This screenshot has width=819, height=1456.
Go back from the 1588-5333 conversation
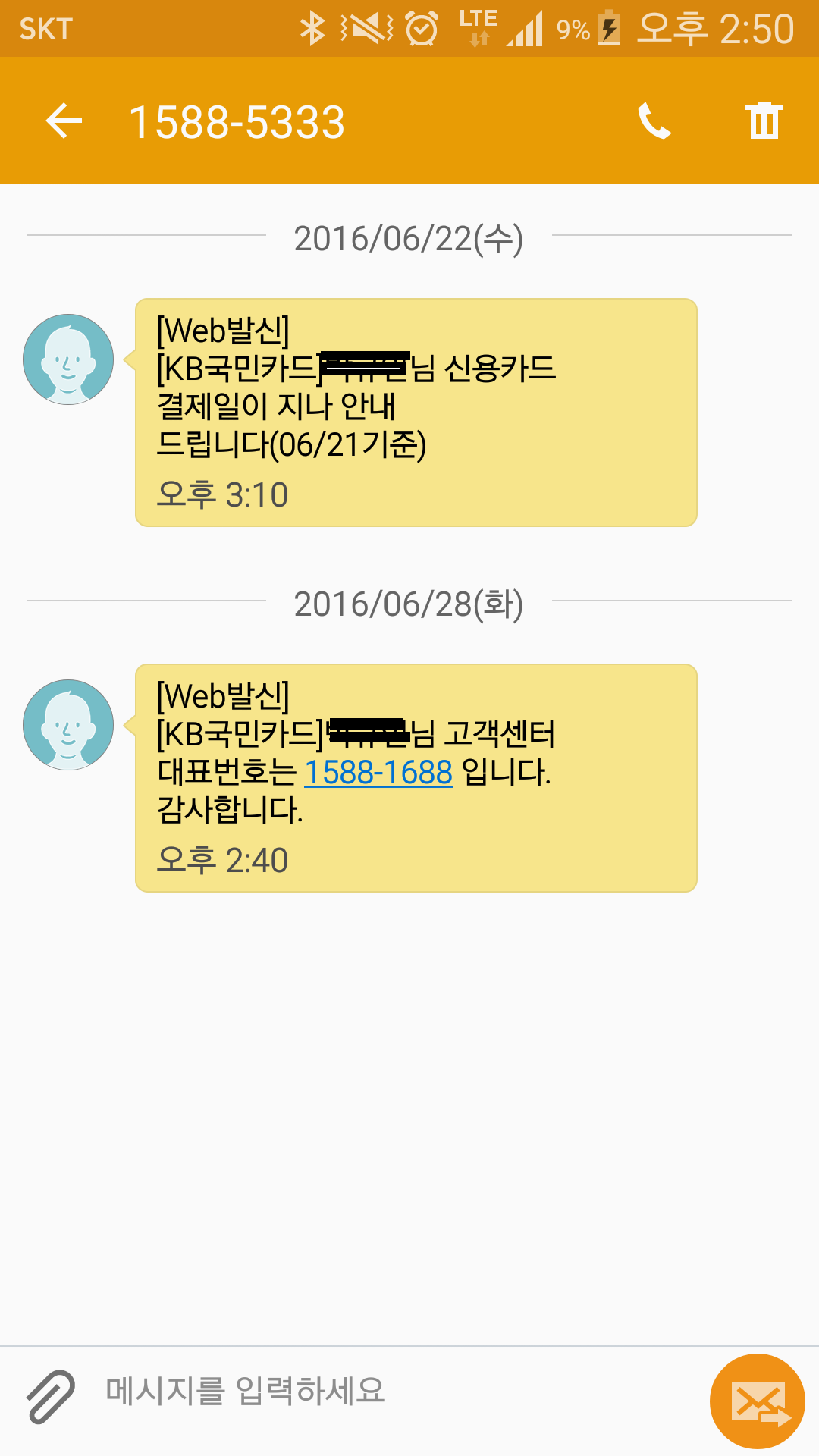[x=64, y=121]
